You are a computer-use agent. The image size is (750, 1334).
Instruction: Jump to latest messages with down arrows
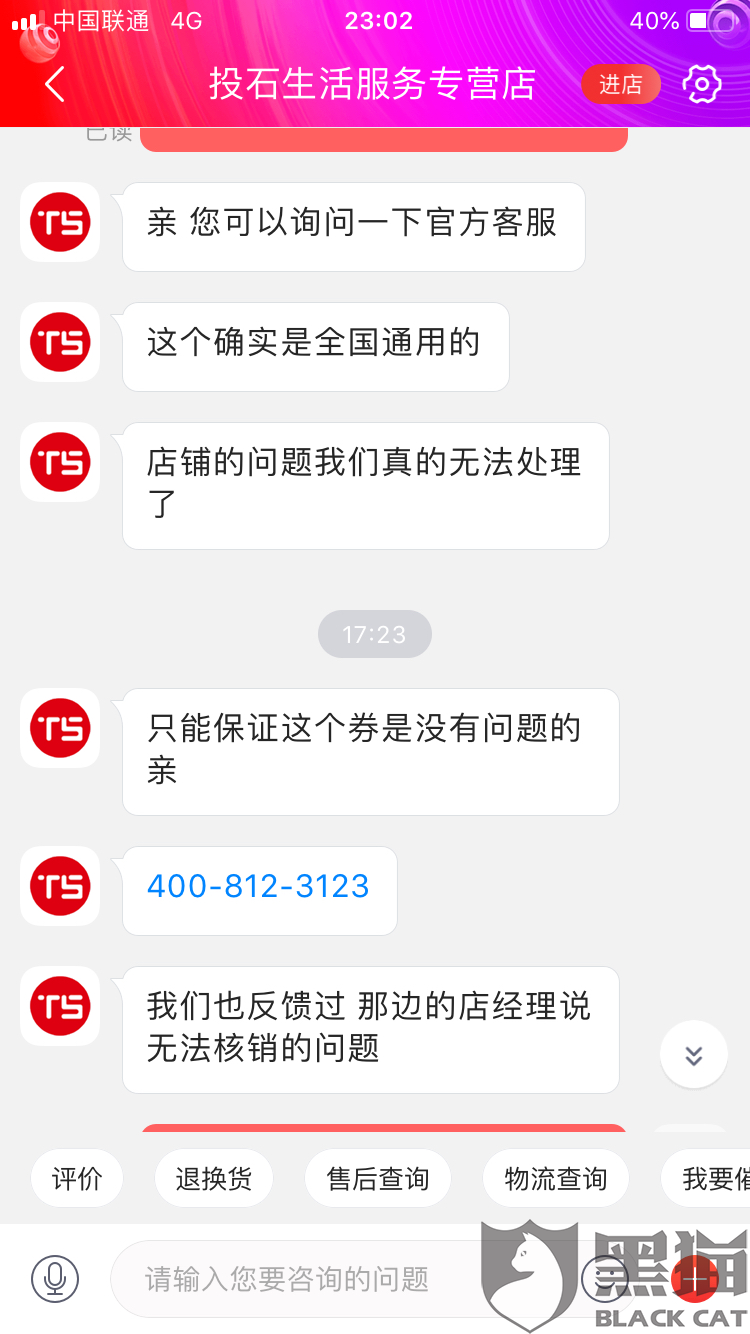[693, 1055]
